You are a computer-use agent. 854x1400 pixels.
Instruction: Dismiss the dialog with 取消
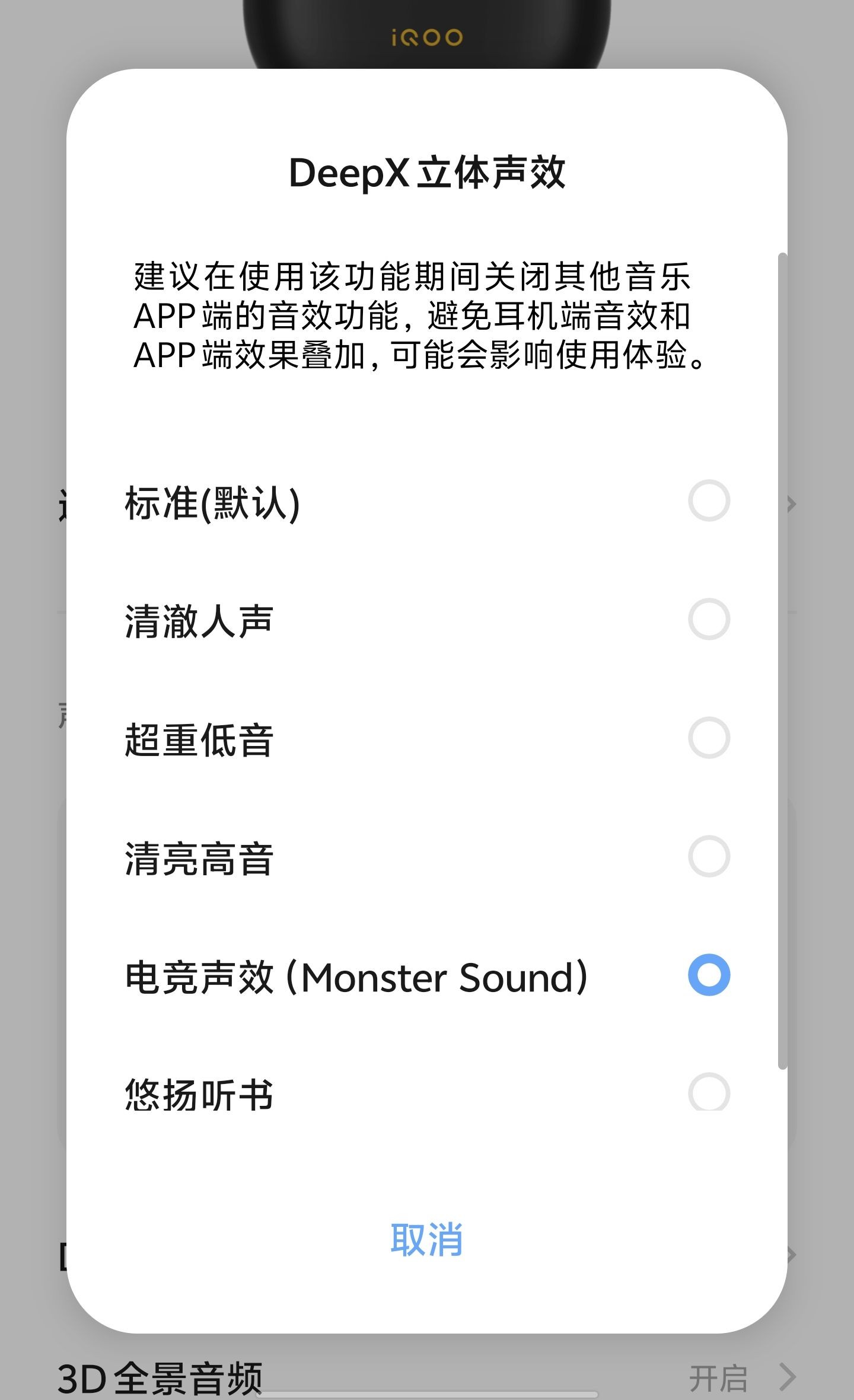(x=427, y=1239)
